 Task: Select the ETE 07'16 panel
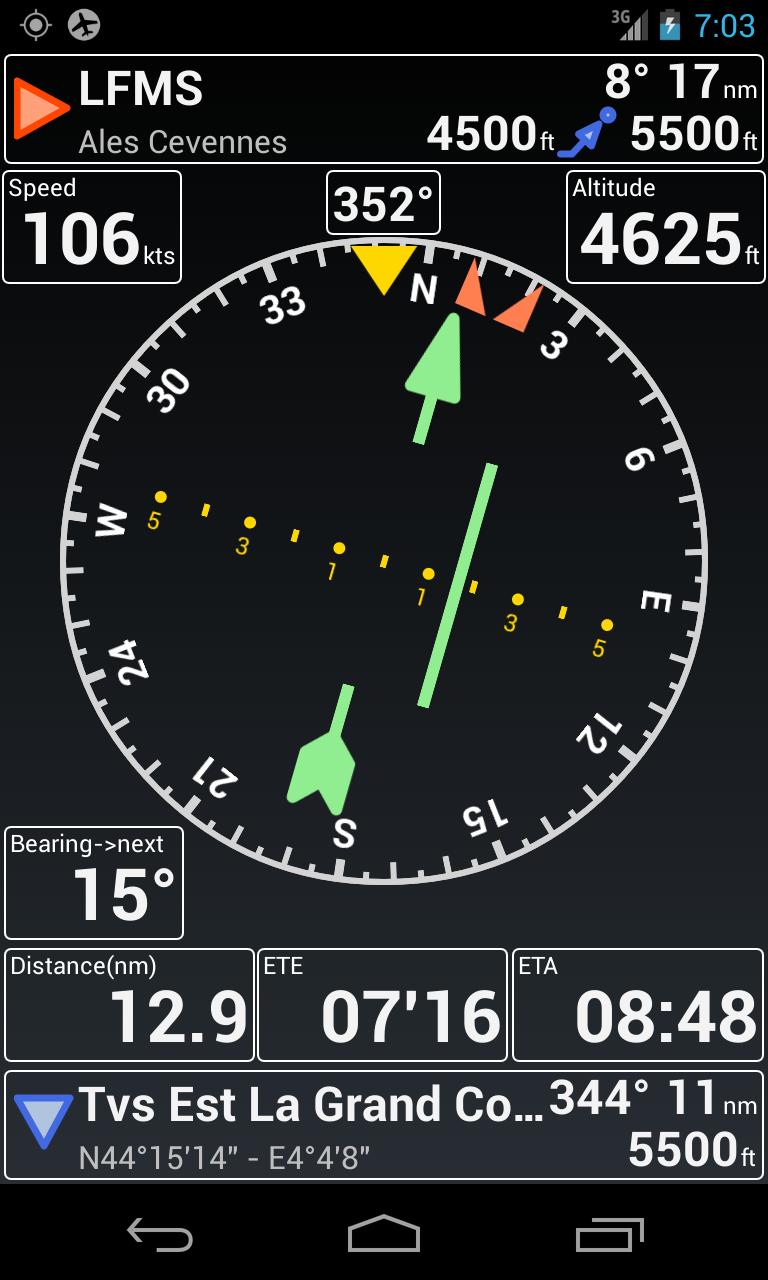coord(382,1004)
